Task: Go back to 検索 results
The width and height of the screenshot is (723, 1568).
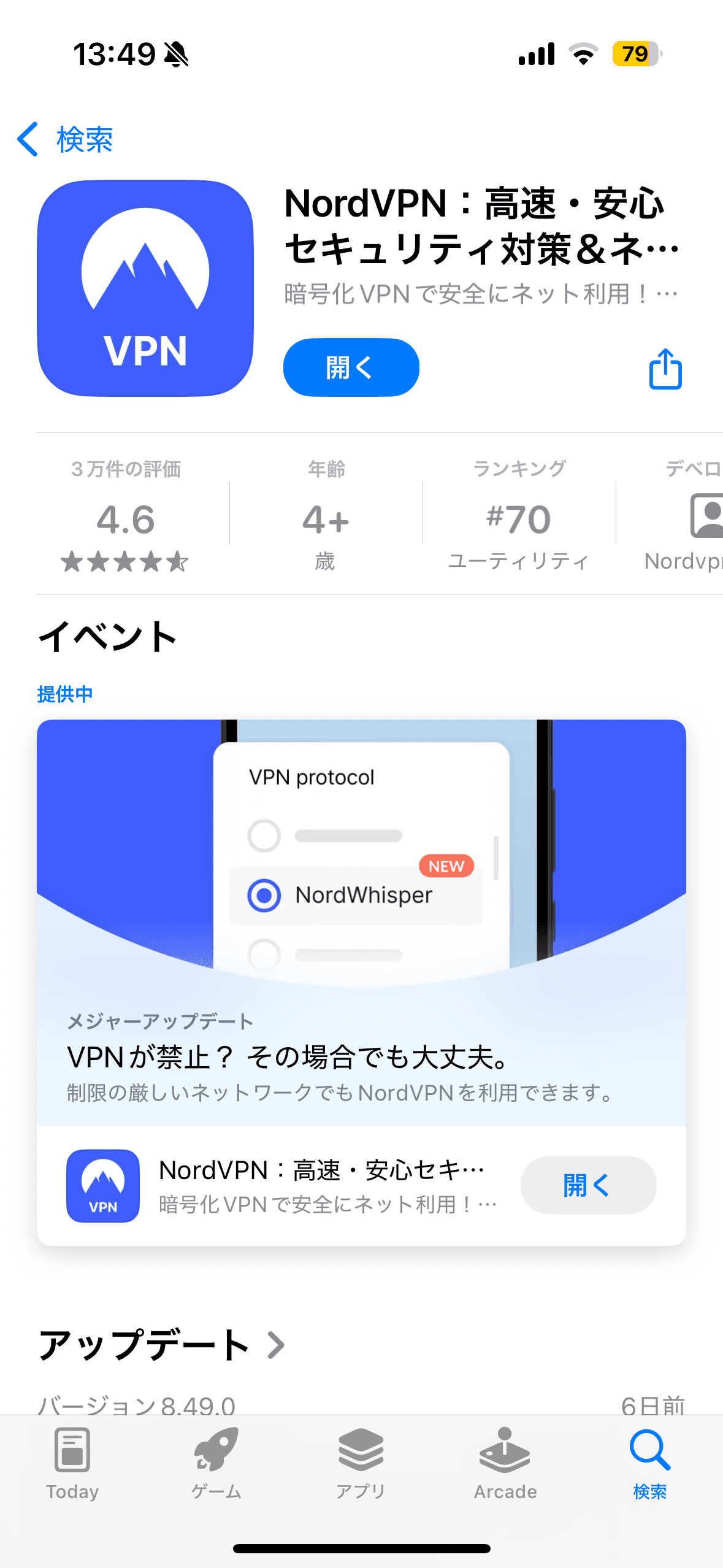Action: click(65, 140)
